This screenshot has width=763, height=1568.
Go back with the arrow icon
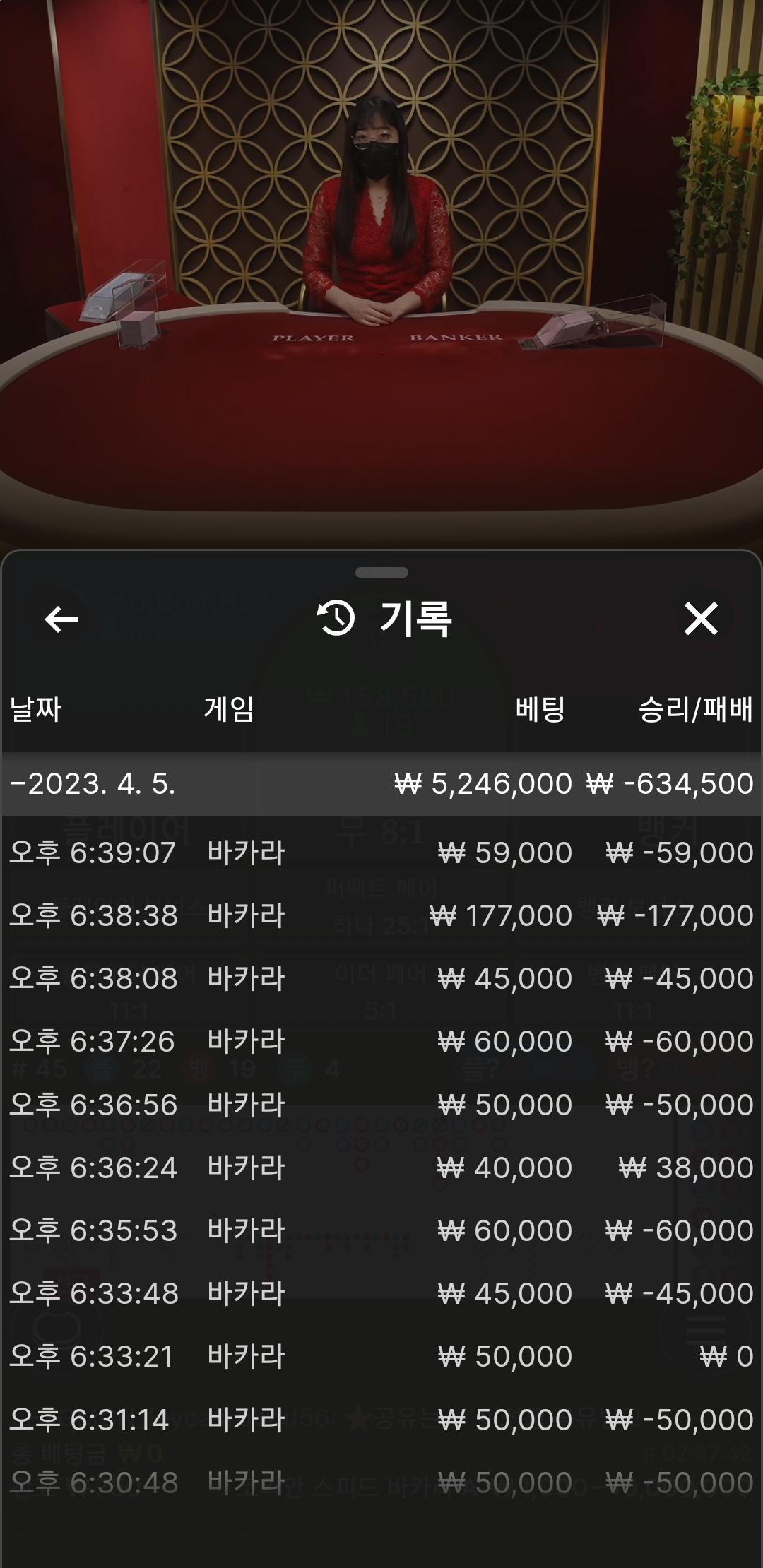(61, 619)
